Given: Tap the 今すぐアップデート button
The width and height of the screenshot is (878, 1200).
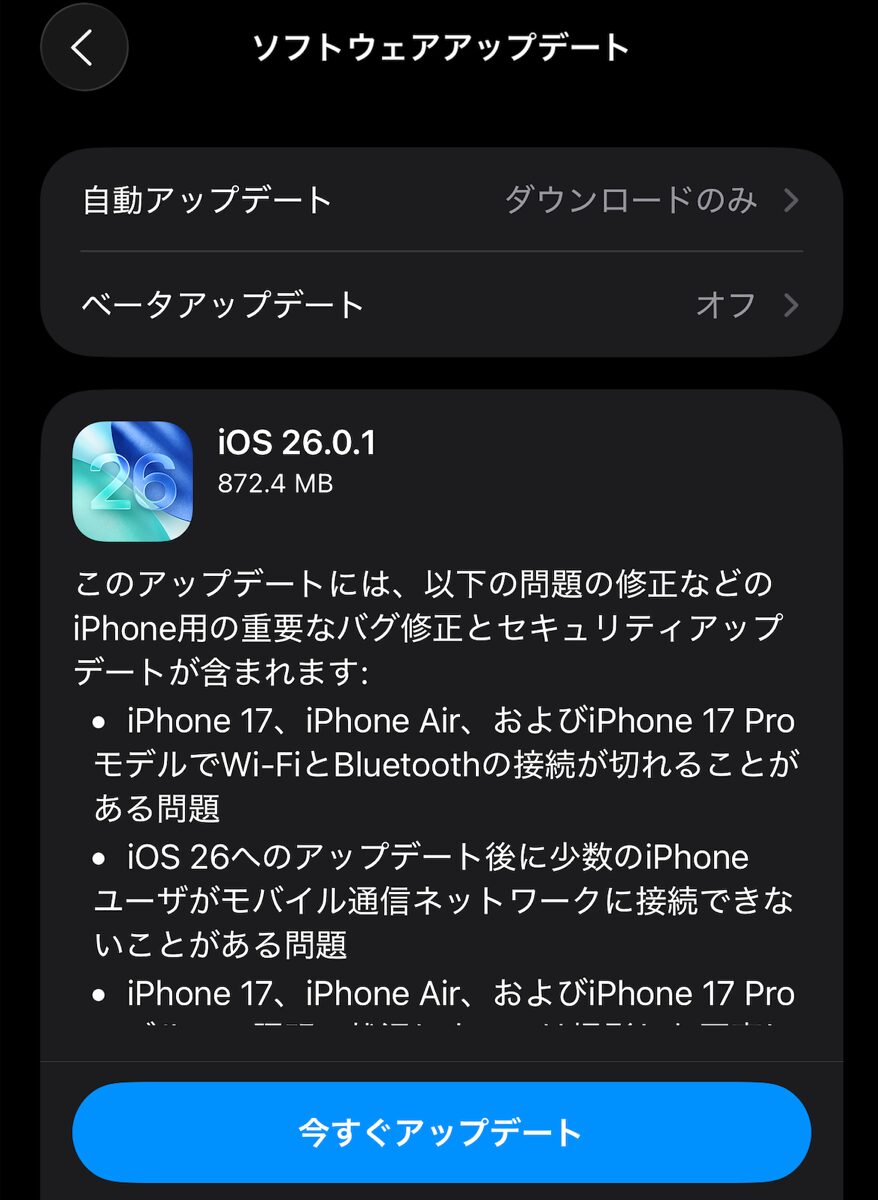Looking at the screenshot, I should pyautogui.click(x=441, y=1132).
